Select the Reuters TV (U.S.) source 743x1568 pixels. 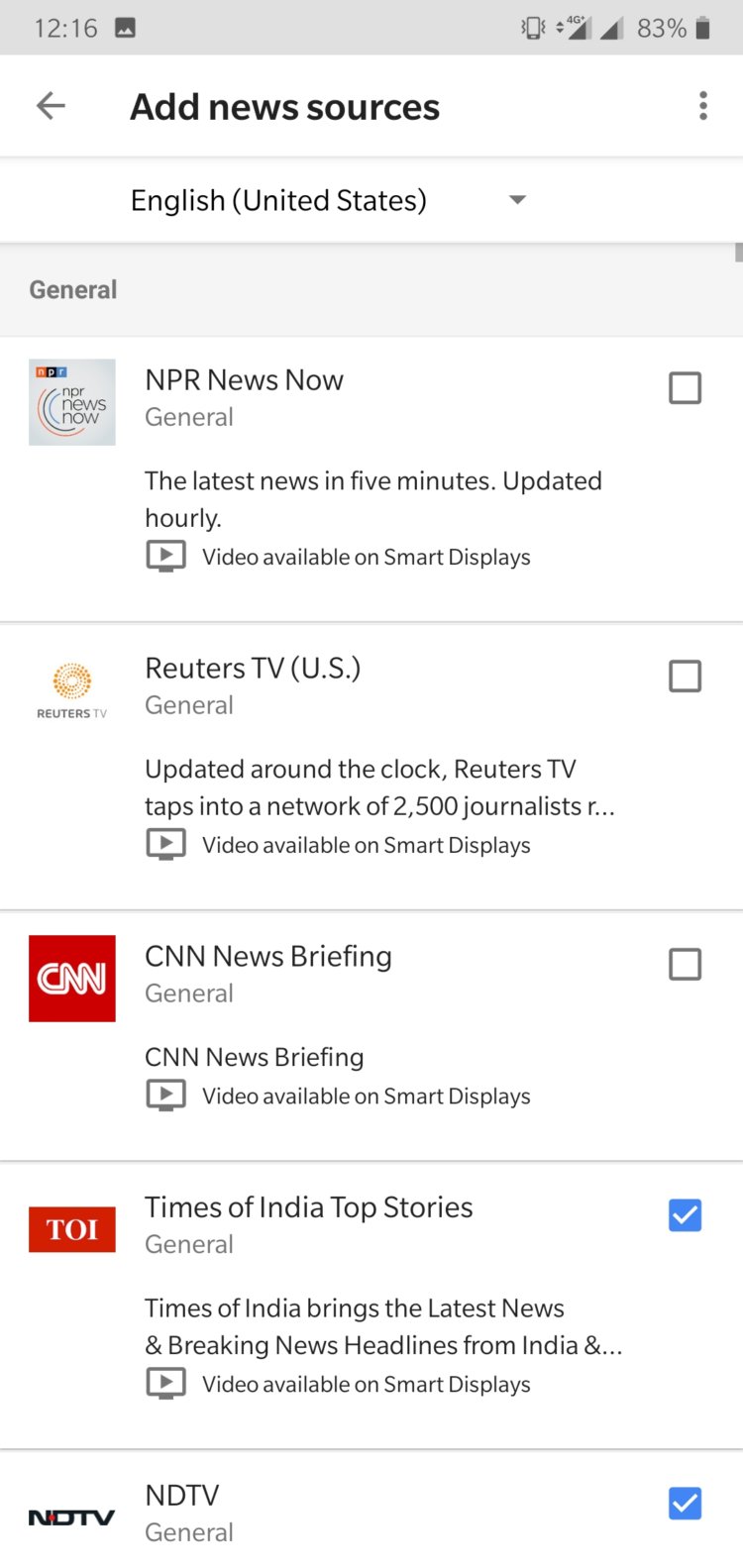(x=685, y=676)
